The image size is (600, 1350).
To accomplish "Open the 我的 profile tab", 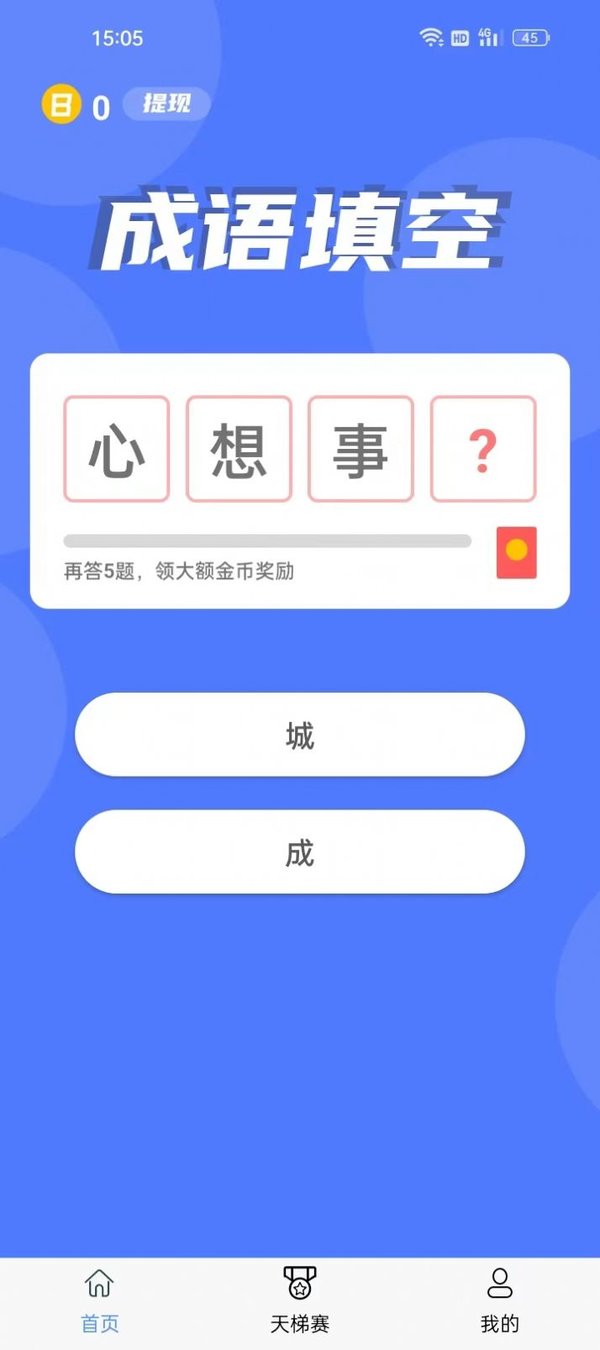I will tap(499, 1300).
